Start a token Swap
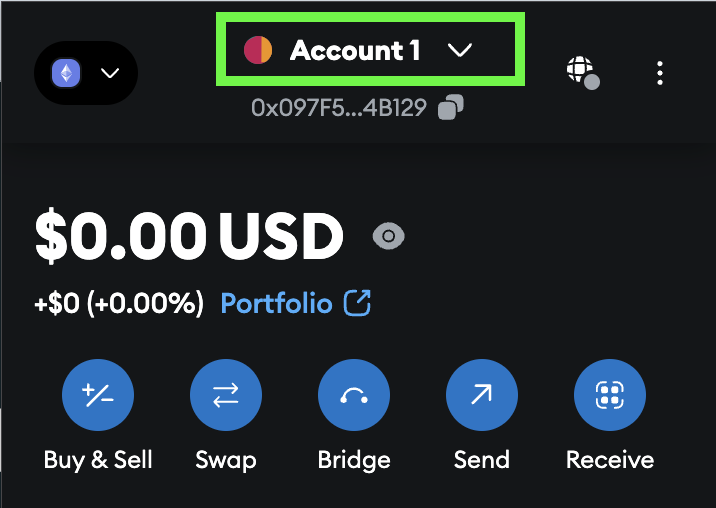The height and width of the screenshot is (508, 716). pyautogui.click(x=226, y=396)
